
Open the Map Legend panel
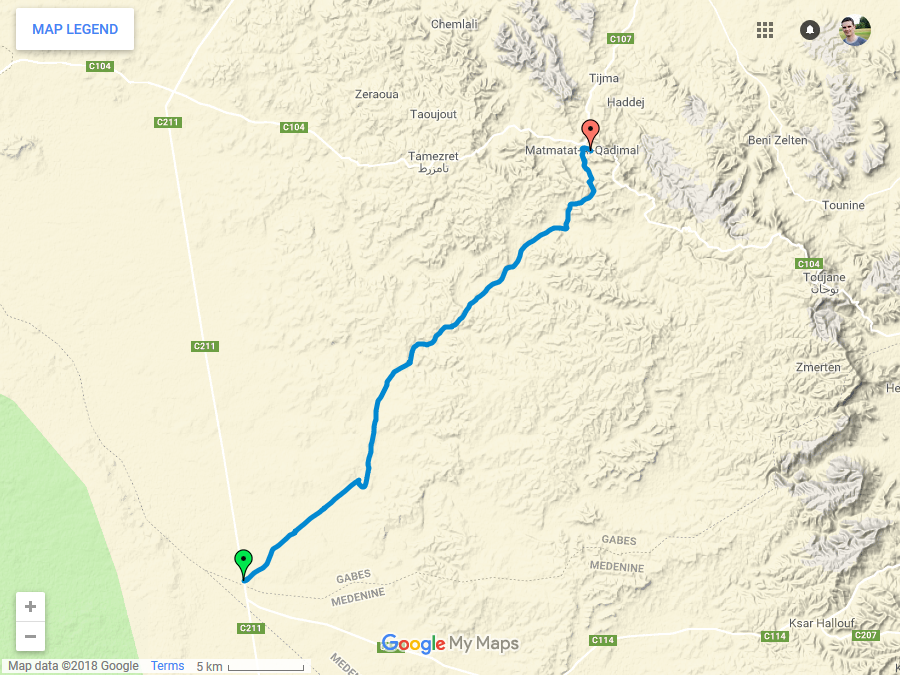[x=75, y=29]
